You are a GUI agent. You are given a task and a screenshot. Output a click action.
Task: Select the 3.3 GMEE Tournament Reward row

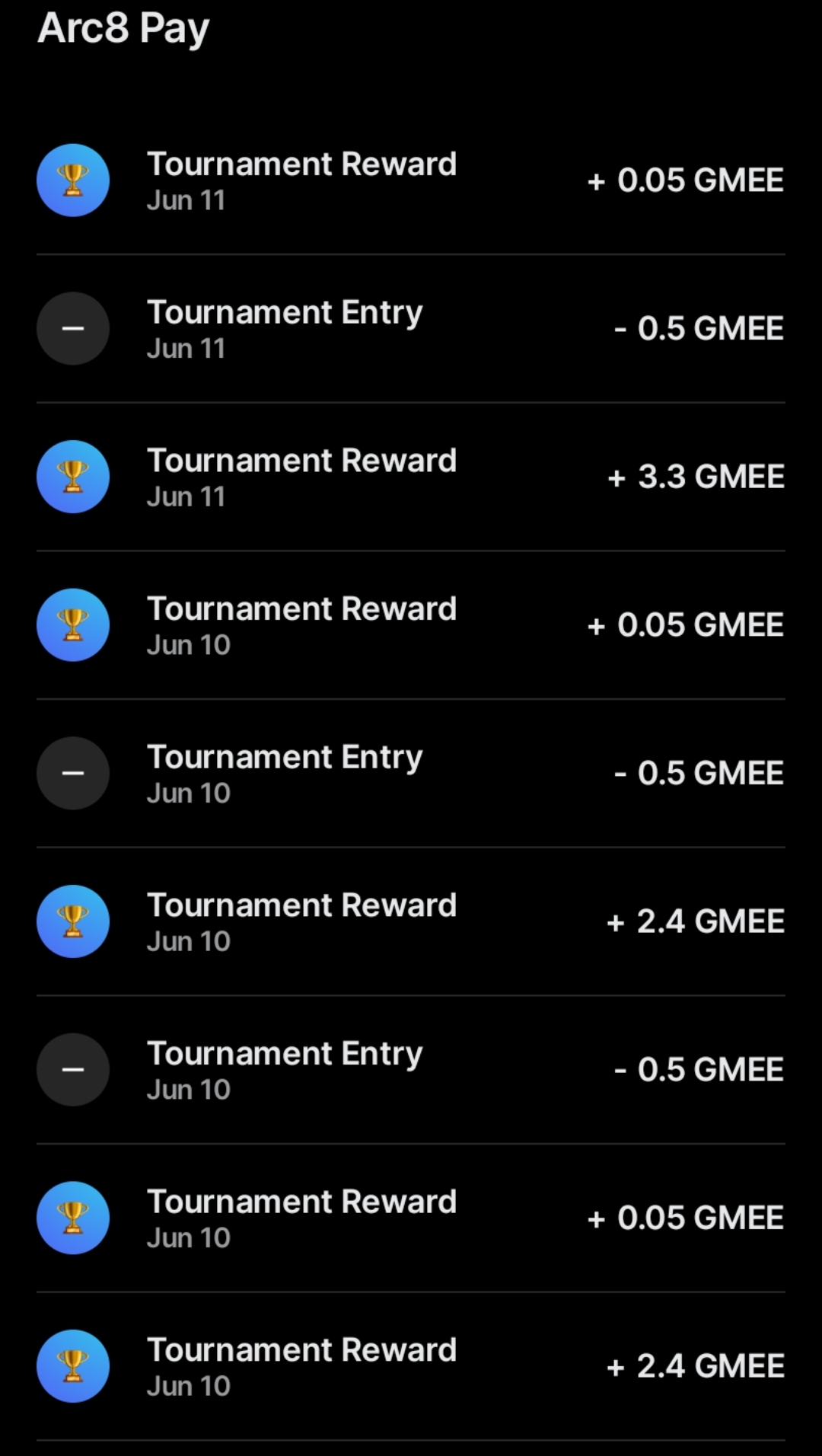click(411, 477)
